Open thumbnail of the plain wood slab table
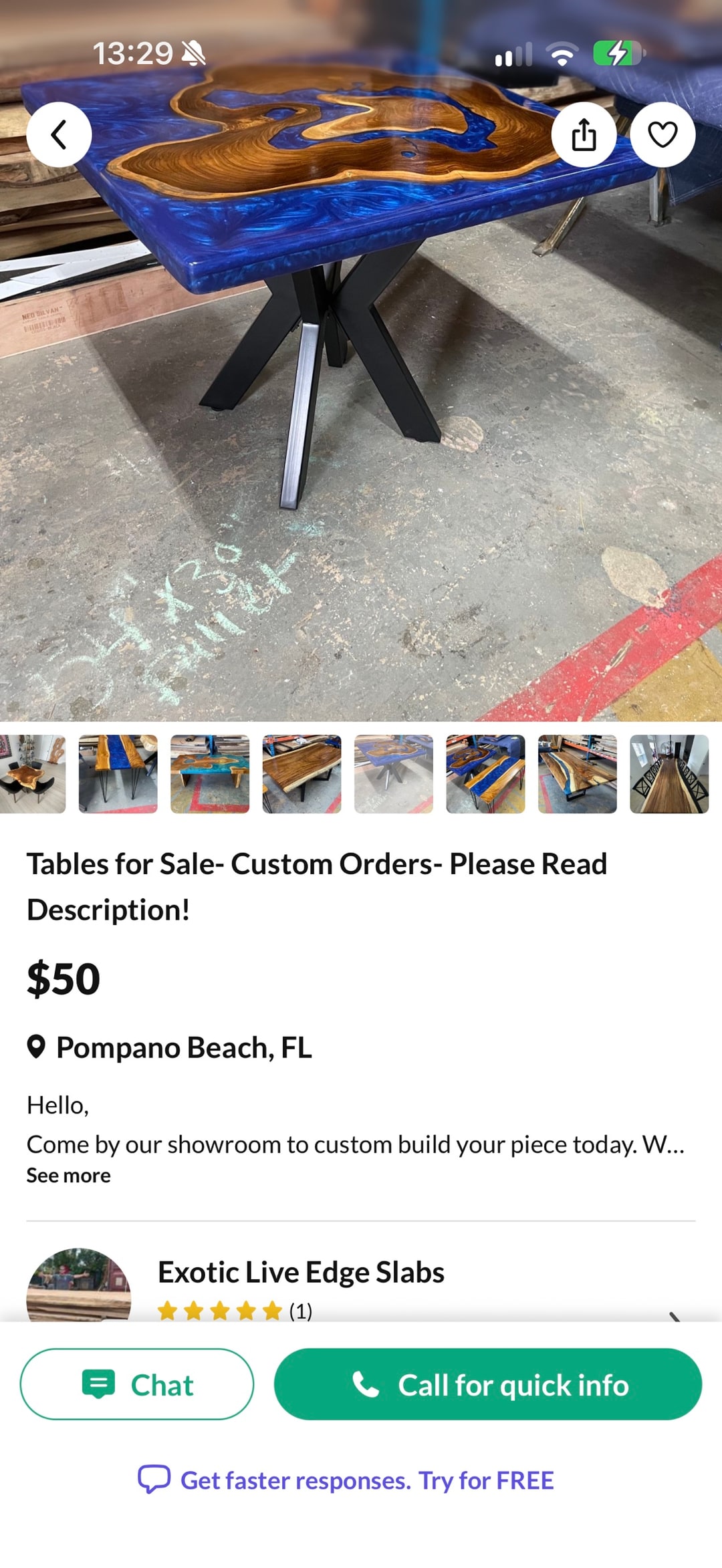 pyautogui.click(x=302, y=774)
